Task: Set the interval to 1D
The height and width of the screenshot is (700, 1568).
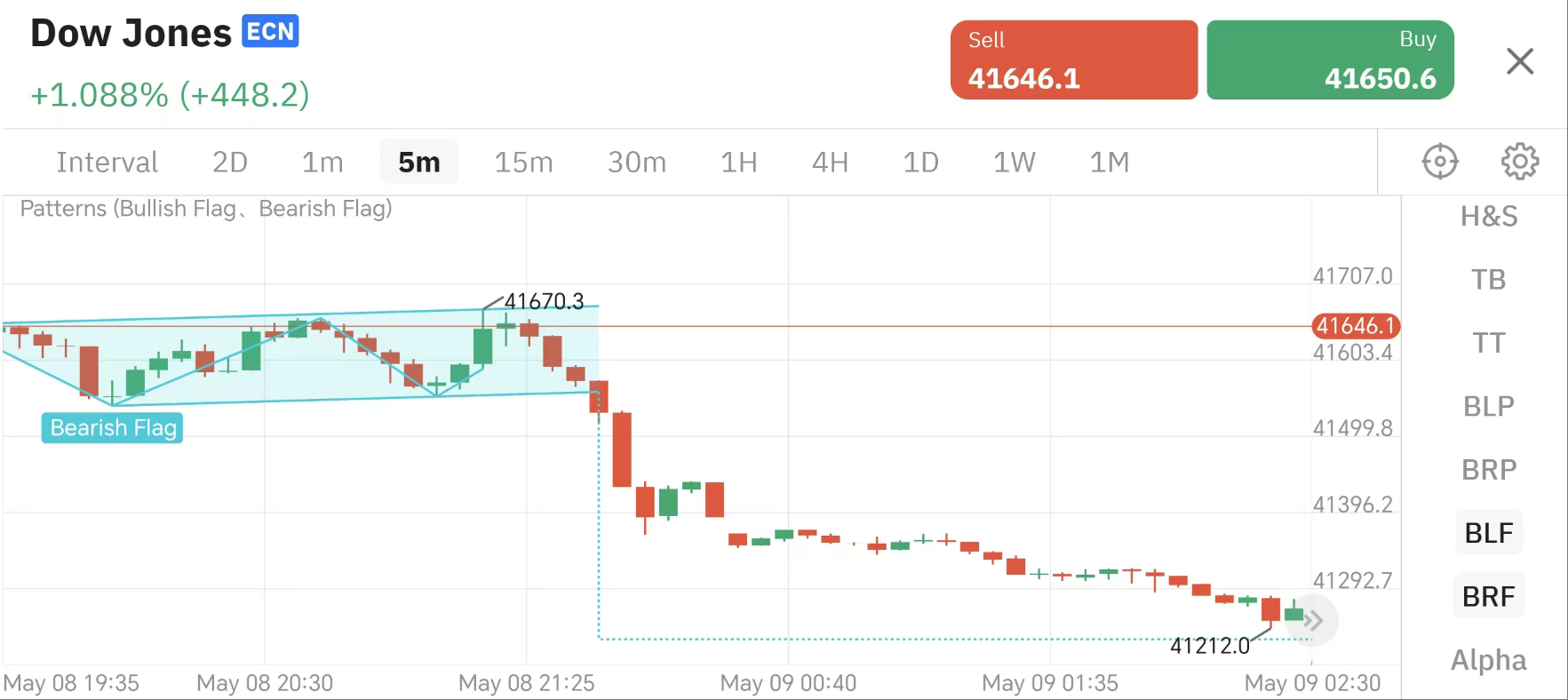Action: tap(920, 162)
